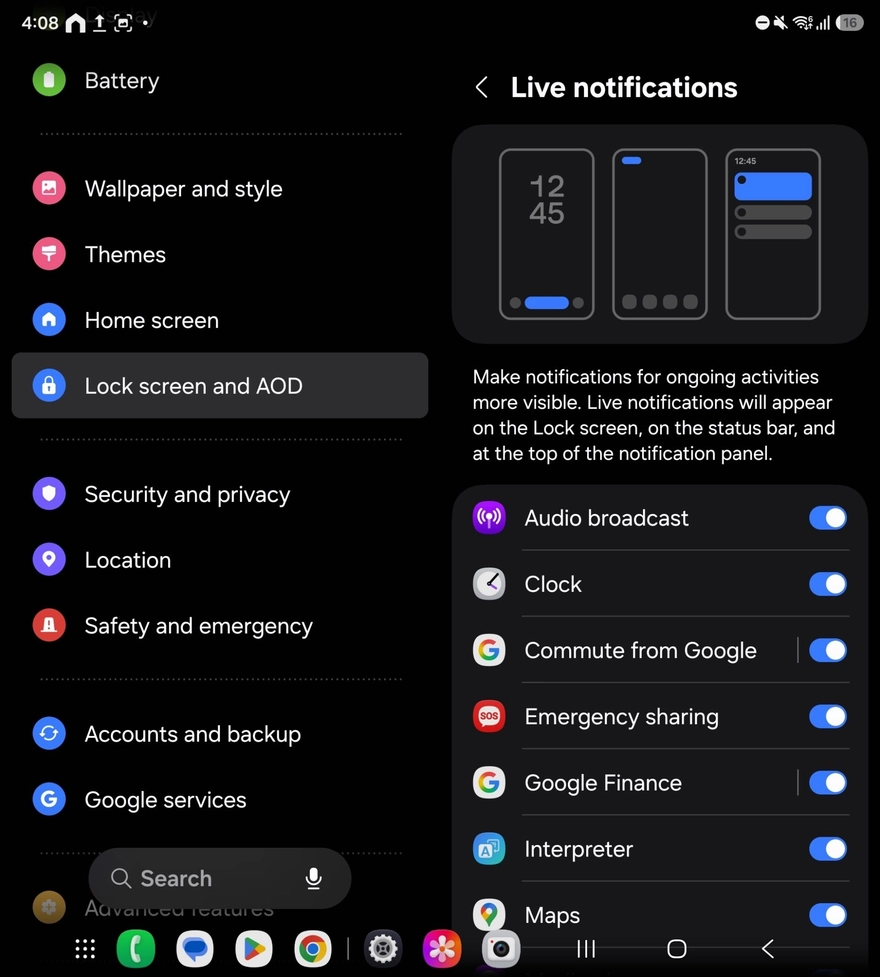Select the Battery settings icon
880x977 pixels.
[48, 80]
